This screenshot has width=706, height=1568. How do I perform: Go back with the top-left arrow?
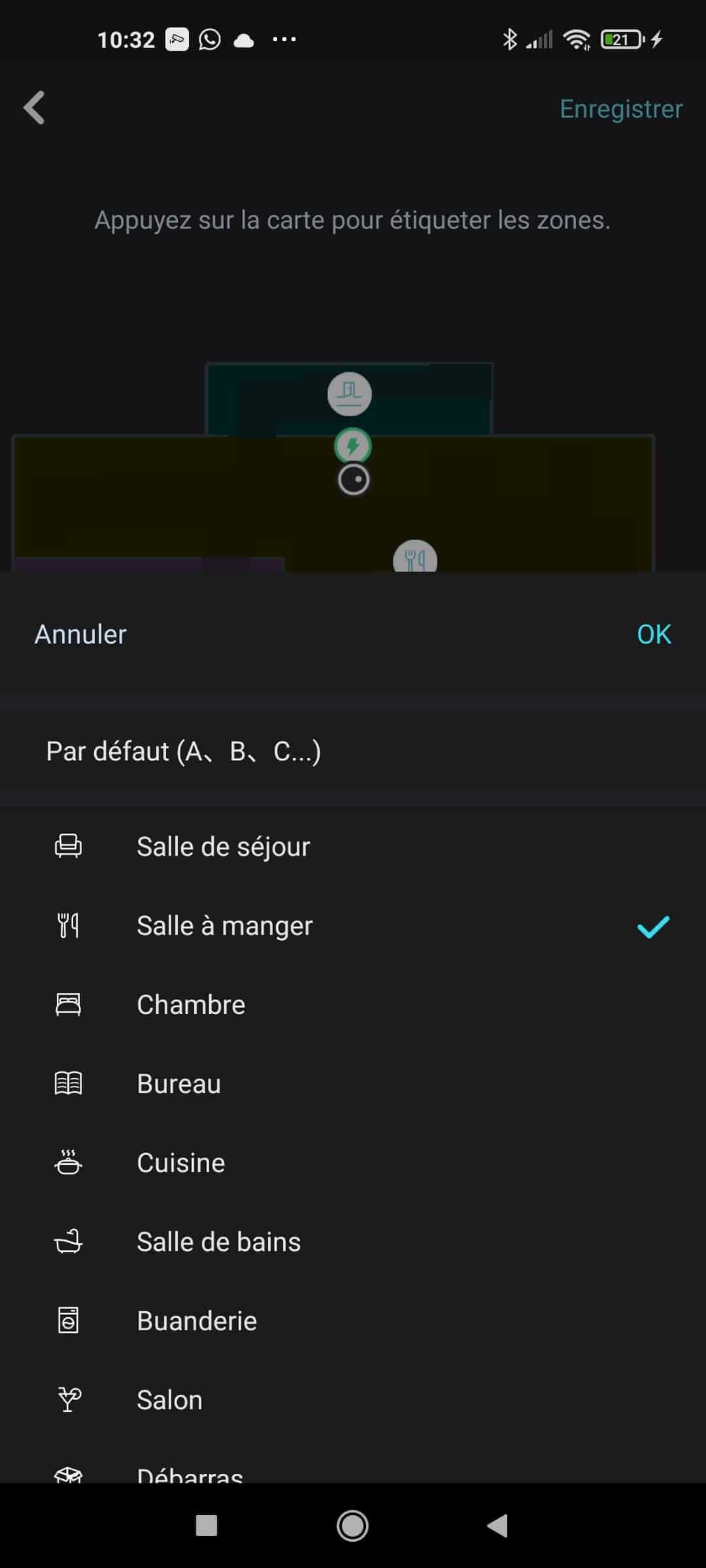coord(34,108)
